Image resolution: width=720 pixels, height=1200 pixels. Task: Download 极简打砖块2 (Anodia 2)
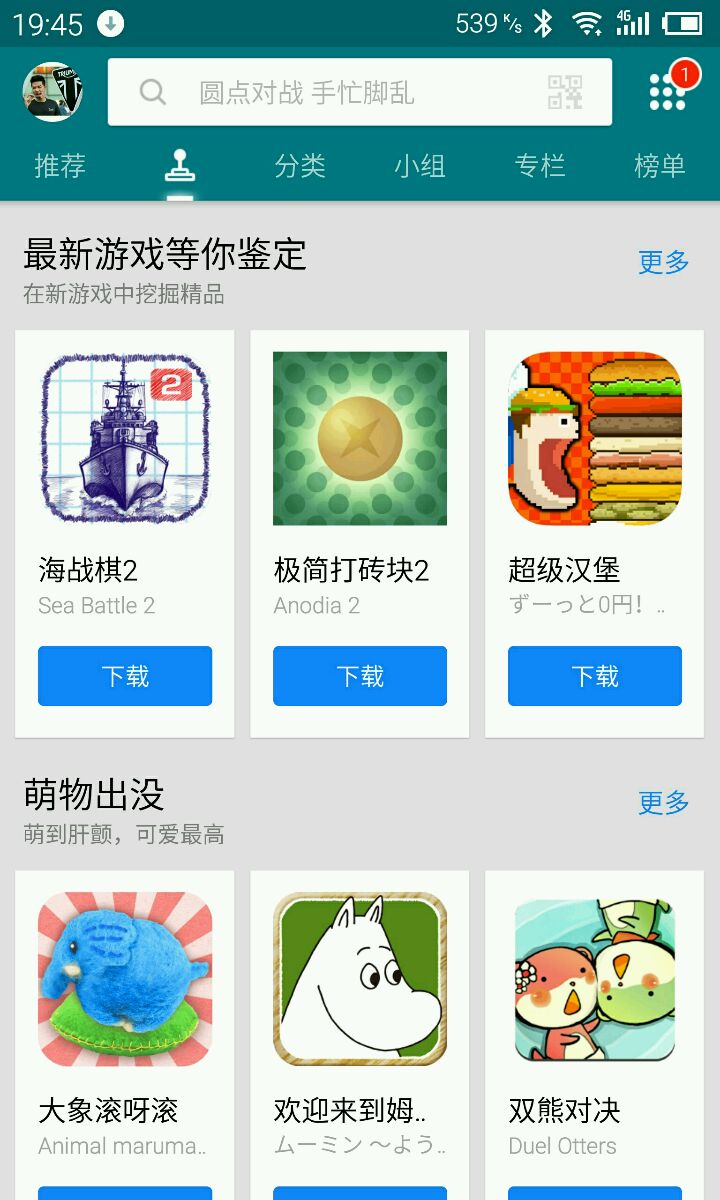pos(360,676)
